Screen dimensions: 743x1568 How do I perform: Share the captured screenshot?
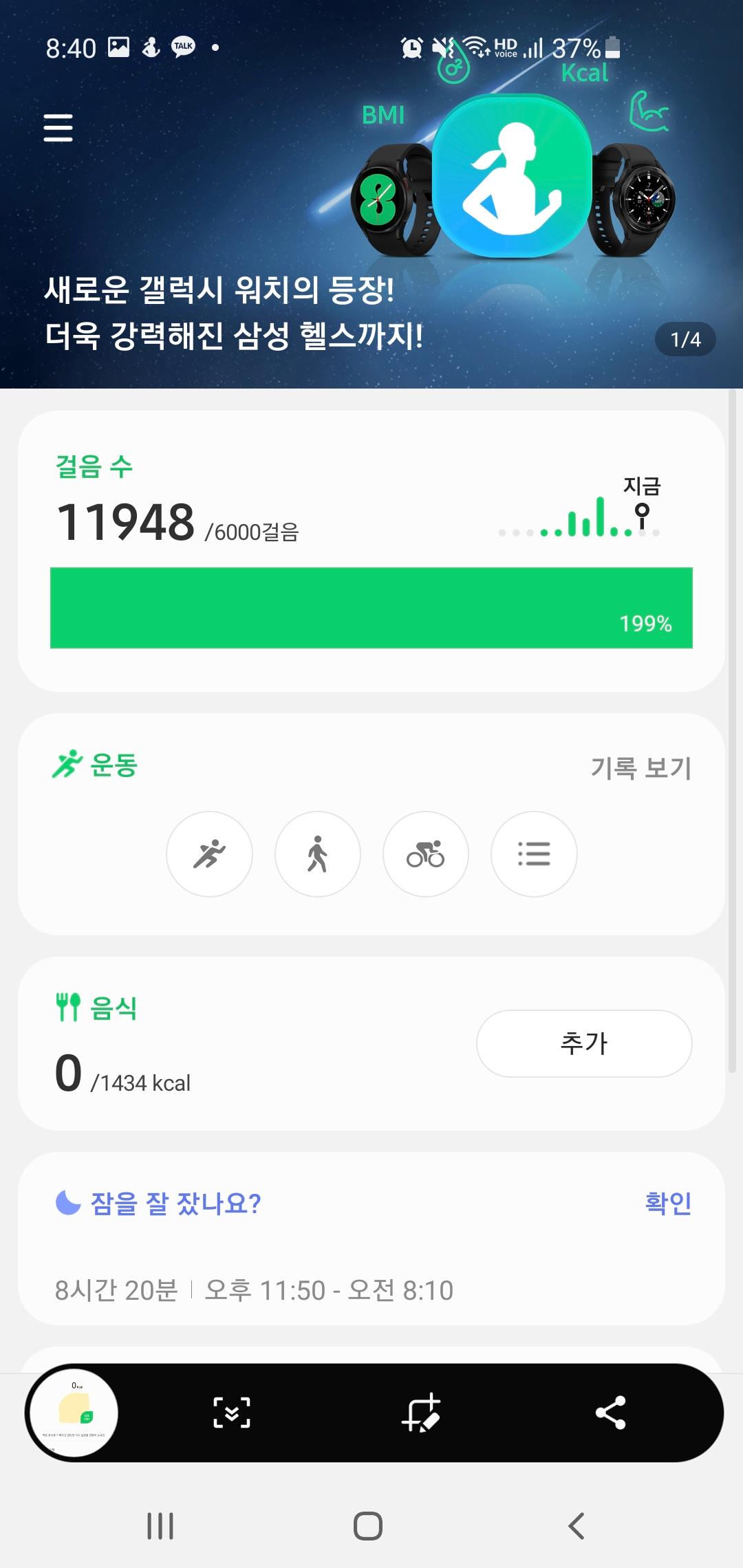coord(610,1413)
